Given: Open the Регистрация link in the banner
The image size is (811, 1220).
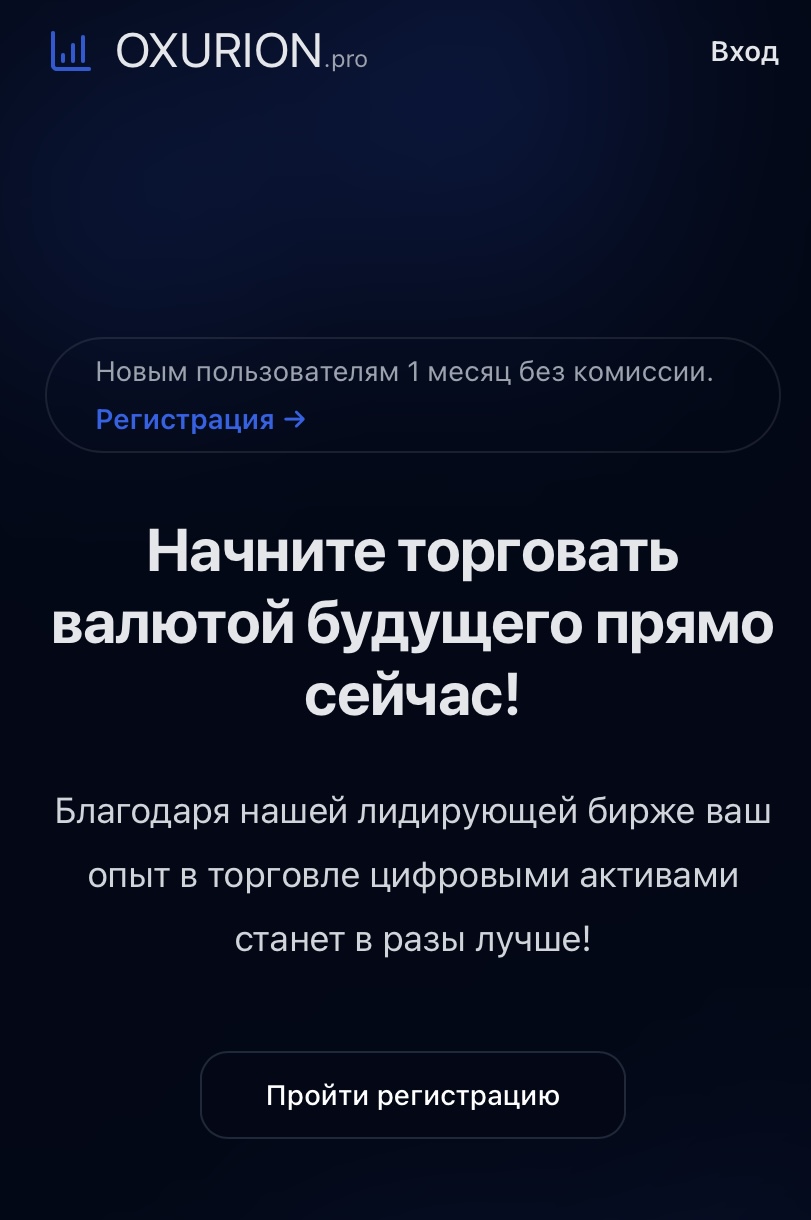Looking at the screenshot, I should (200, 420).
